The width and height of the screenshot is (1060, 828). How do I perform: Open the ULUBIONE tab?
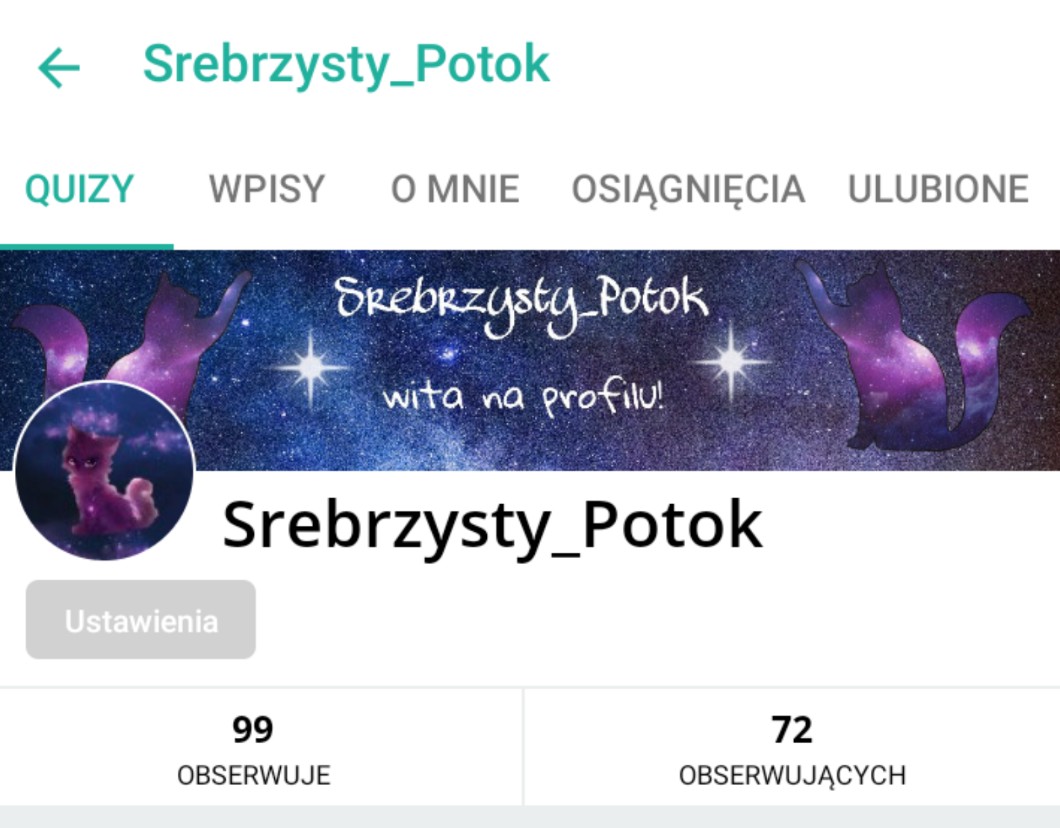pyautogui.click(x=937, y=189)
